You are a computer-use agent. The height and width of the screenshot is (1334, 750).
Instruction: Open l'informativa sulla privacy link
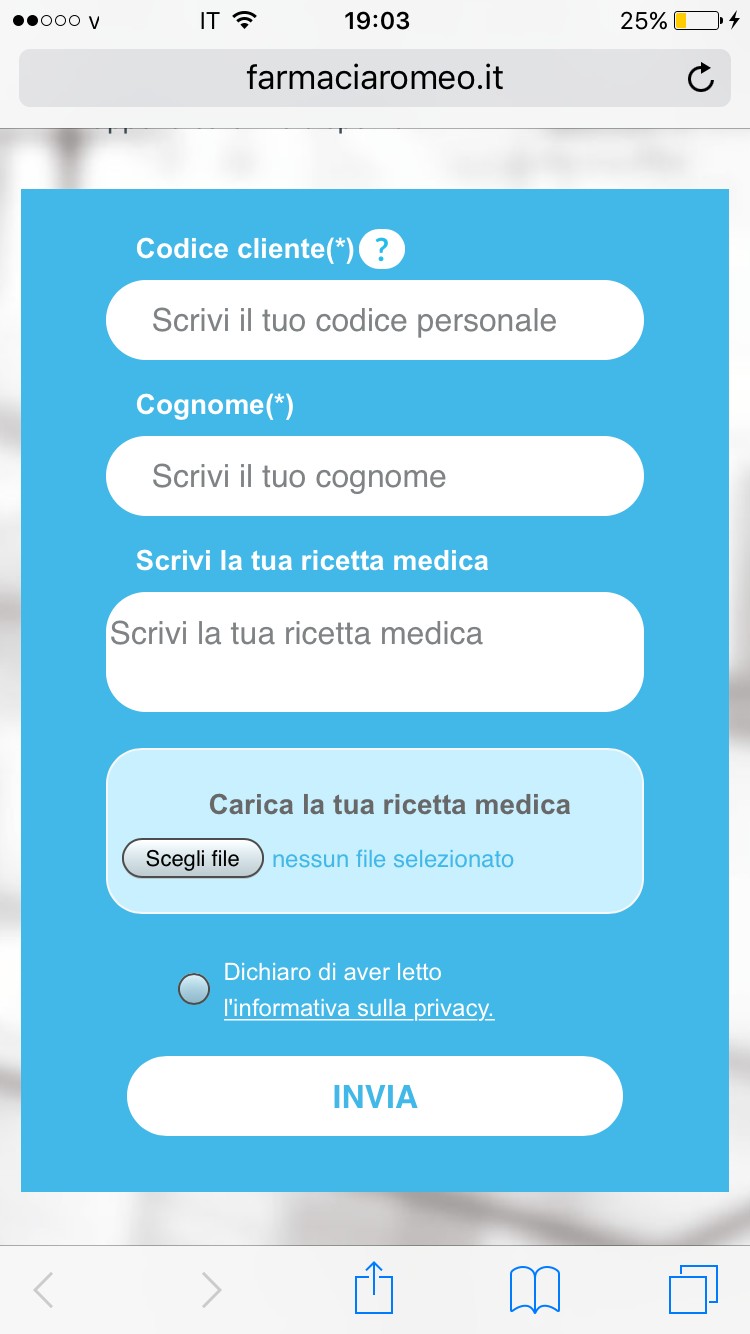(x=359, y=1008)
